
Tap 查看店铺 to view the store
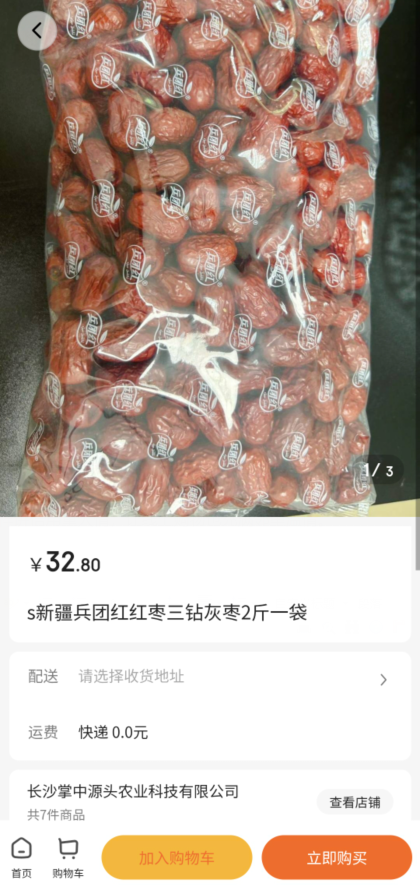pyautogui.click(x=355, y=802)
